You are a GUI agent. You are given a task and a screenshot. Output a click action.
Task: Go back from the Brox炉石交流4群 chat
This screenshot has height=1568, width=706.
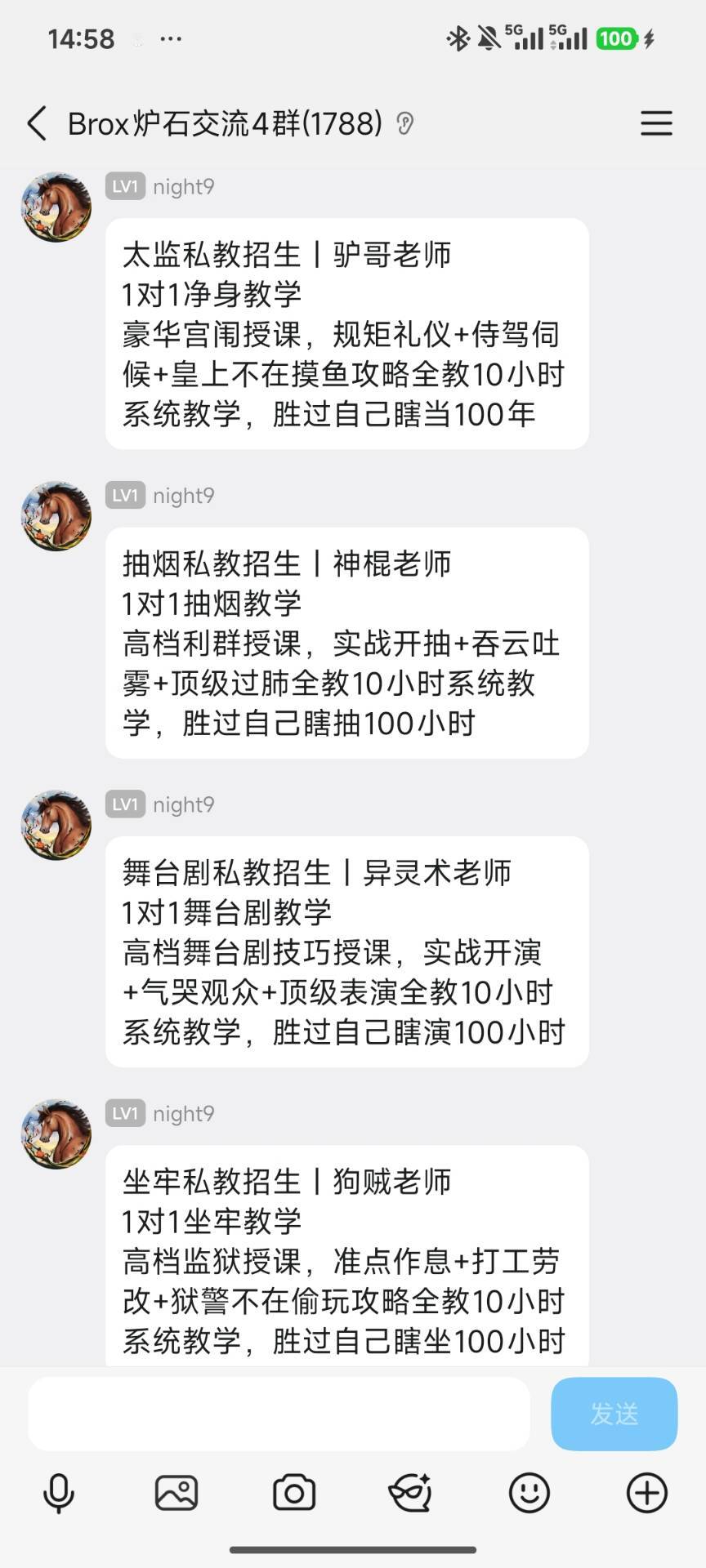[x=37, y=124]
